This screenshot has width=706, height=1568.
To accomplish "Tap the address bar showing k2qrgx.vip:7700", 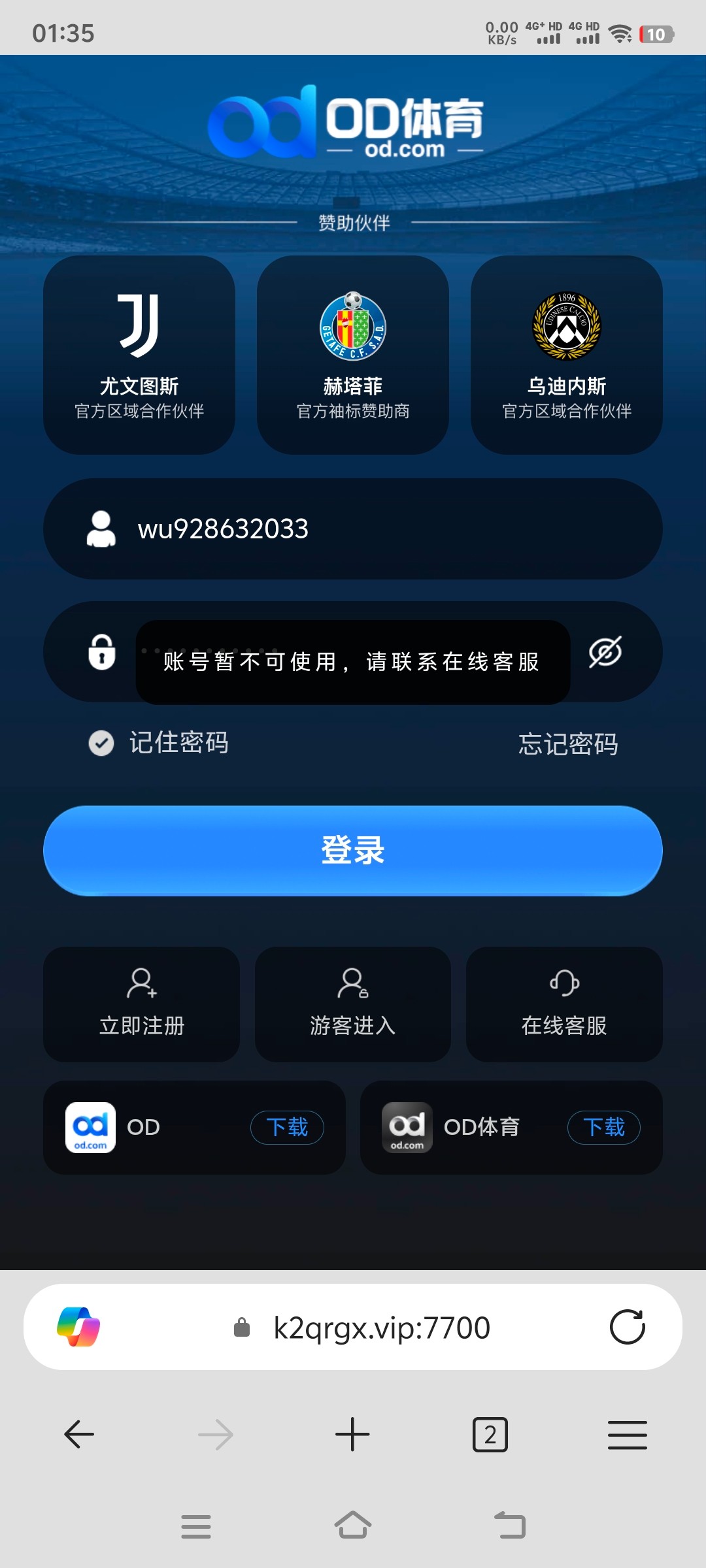I will (x=380, y=1326).
